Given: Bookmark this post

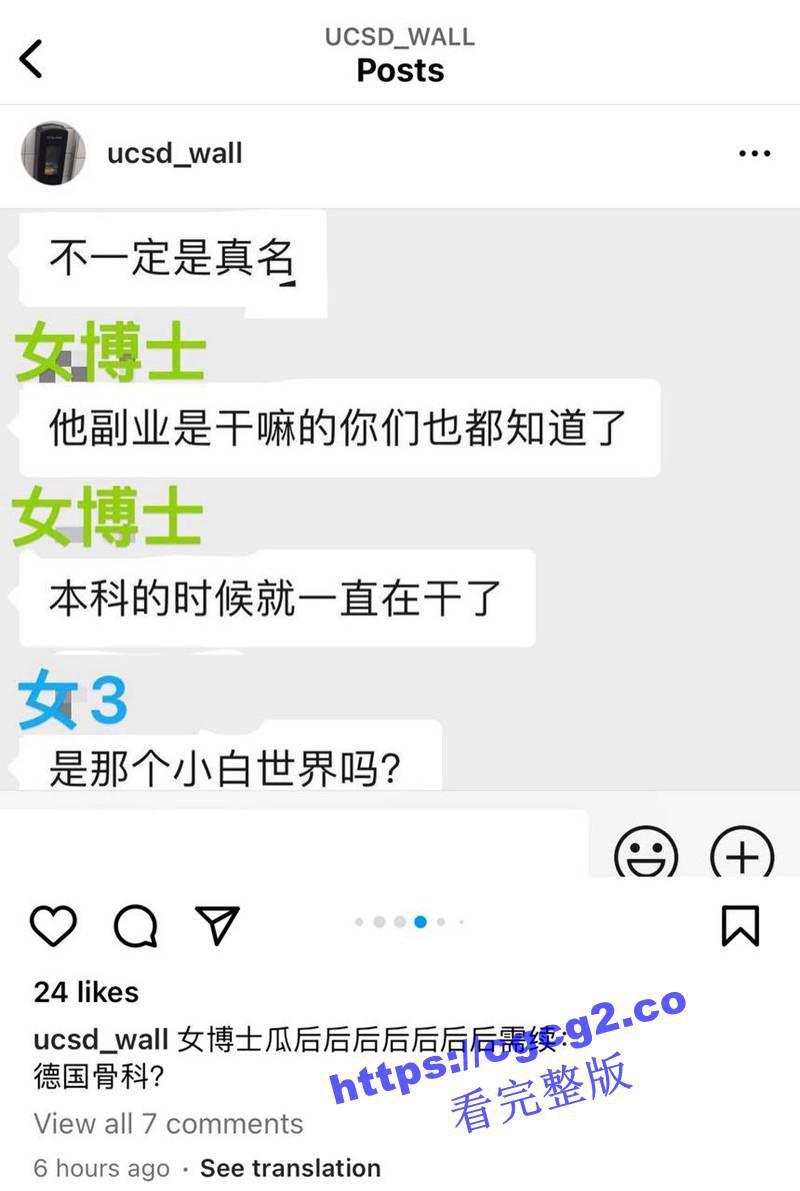Looking at the screenshot, I should (x=740, y=926).
